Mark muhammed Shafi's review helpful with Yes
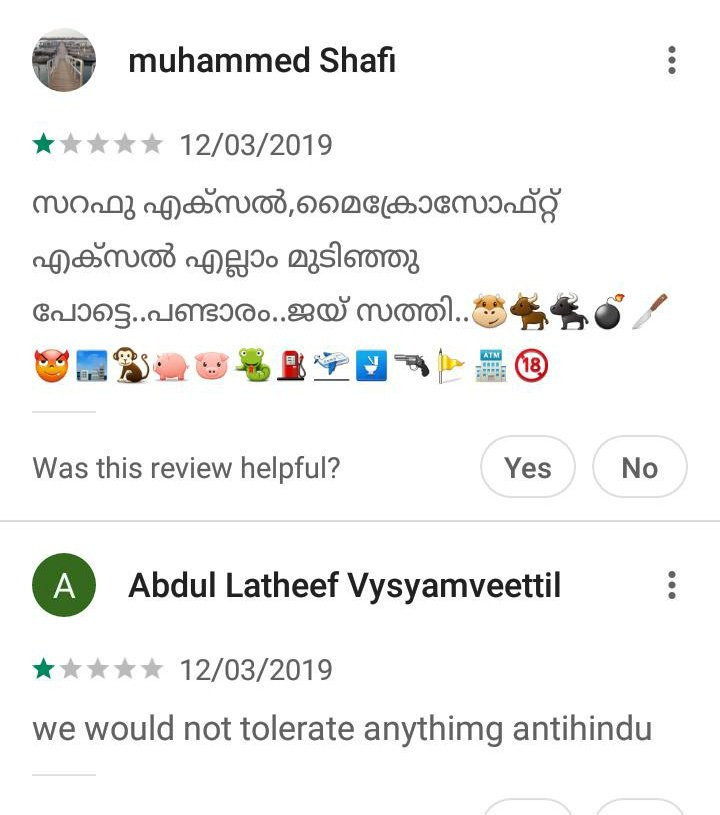720x815 pixels. (x=528, y=467)
